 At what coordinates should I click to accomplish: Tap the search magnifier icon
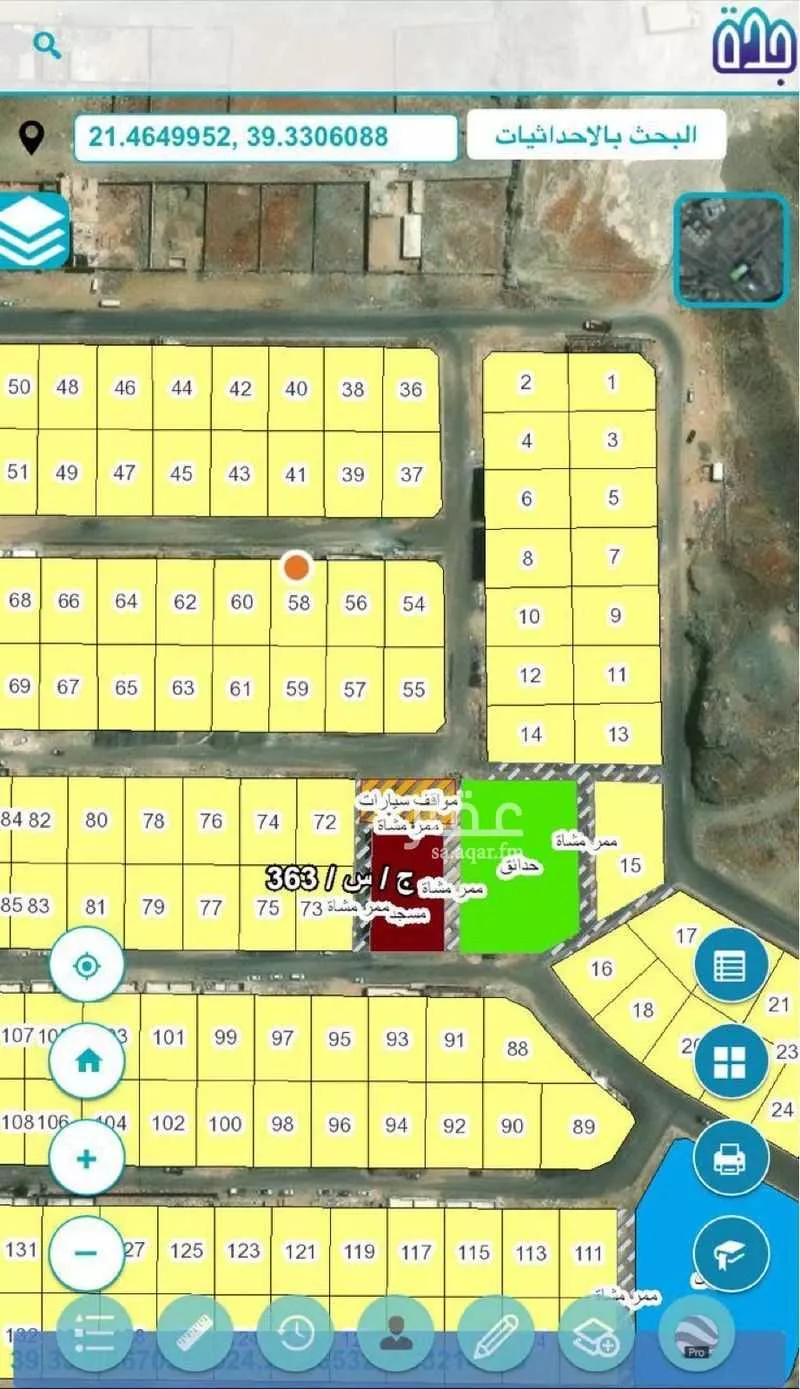(47, 45)
